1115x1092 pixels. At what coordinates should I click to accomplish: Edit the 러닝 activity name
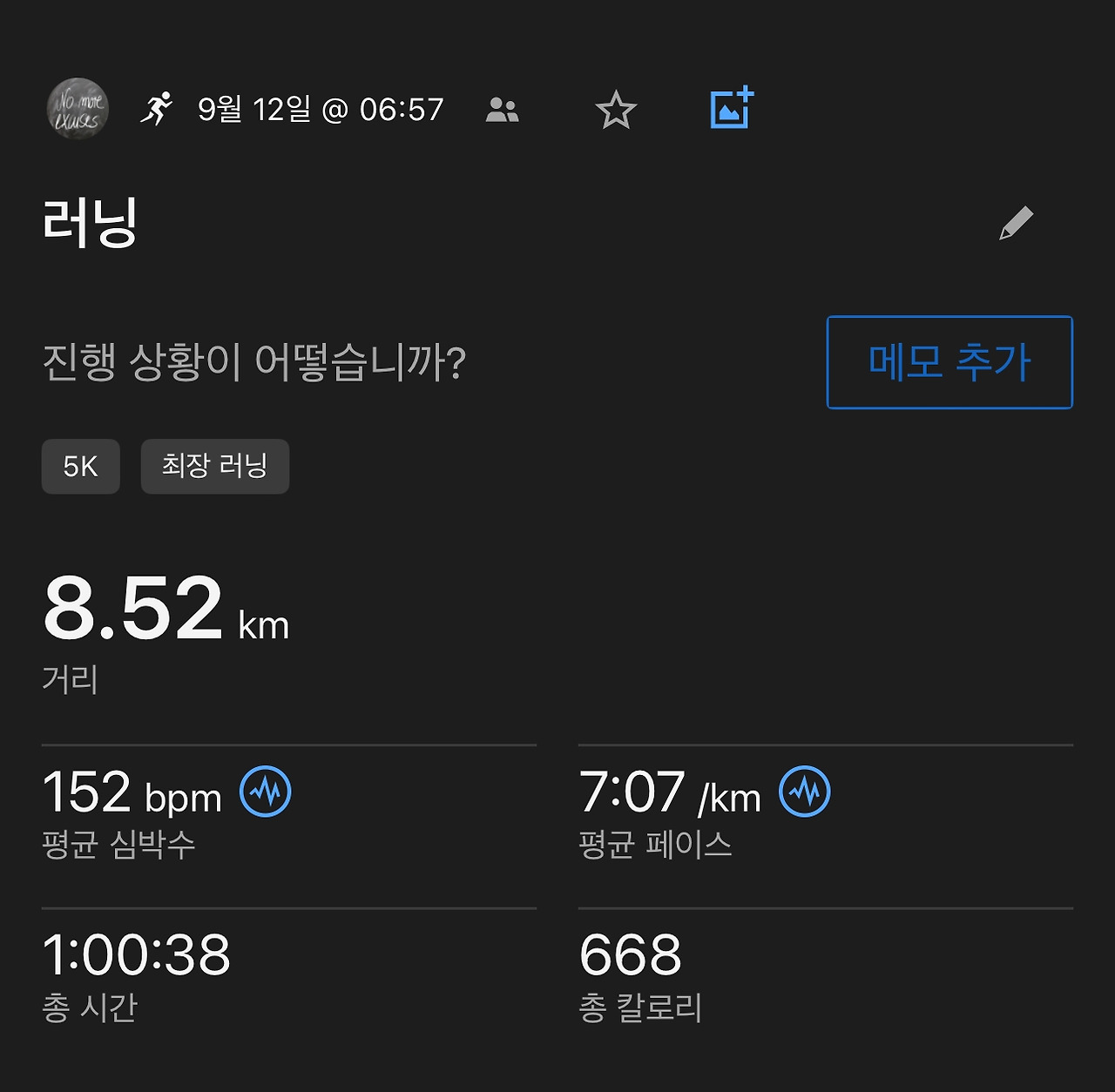[x=1016, y=223]
